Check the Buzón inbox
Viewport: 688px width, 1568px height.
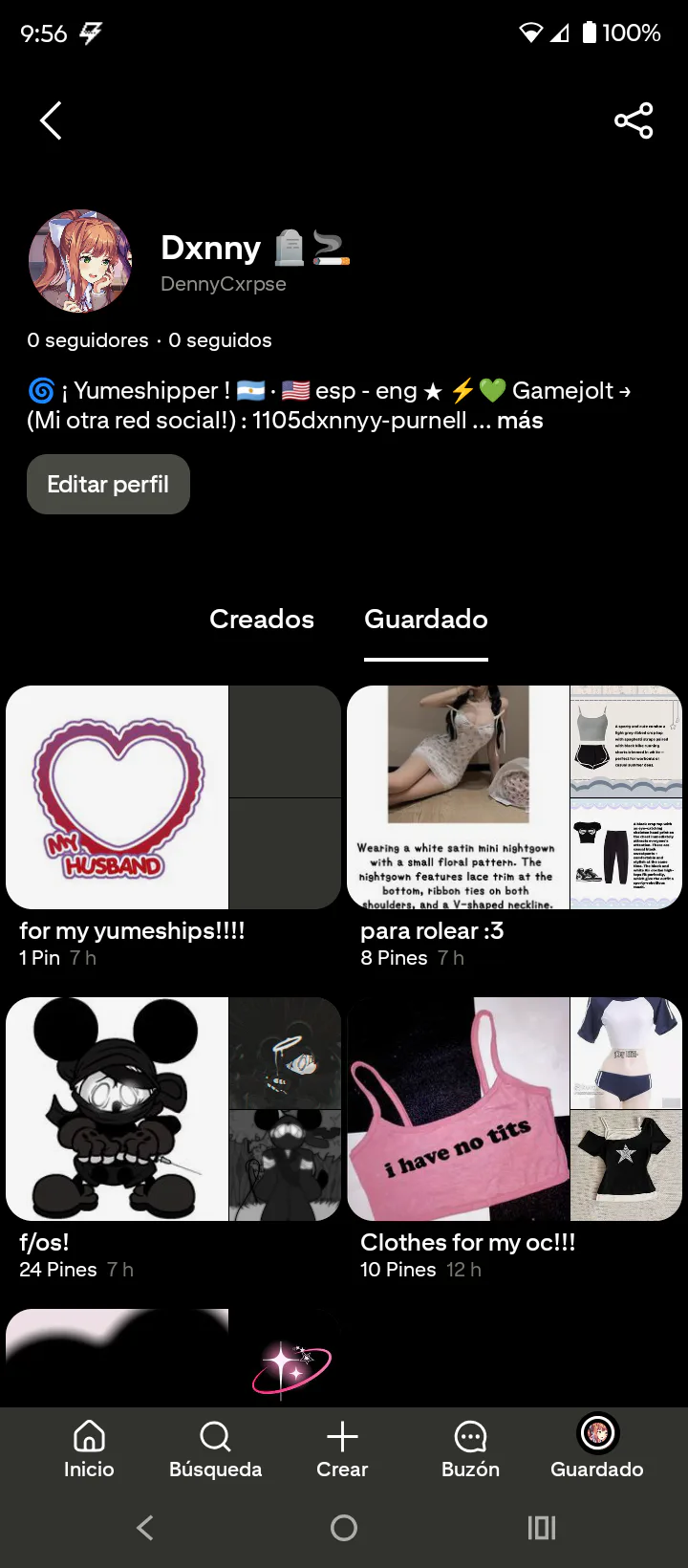(470, 1448)
